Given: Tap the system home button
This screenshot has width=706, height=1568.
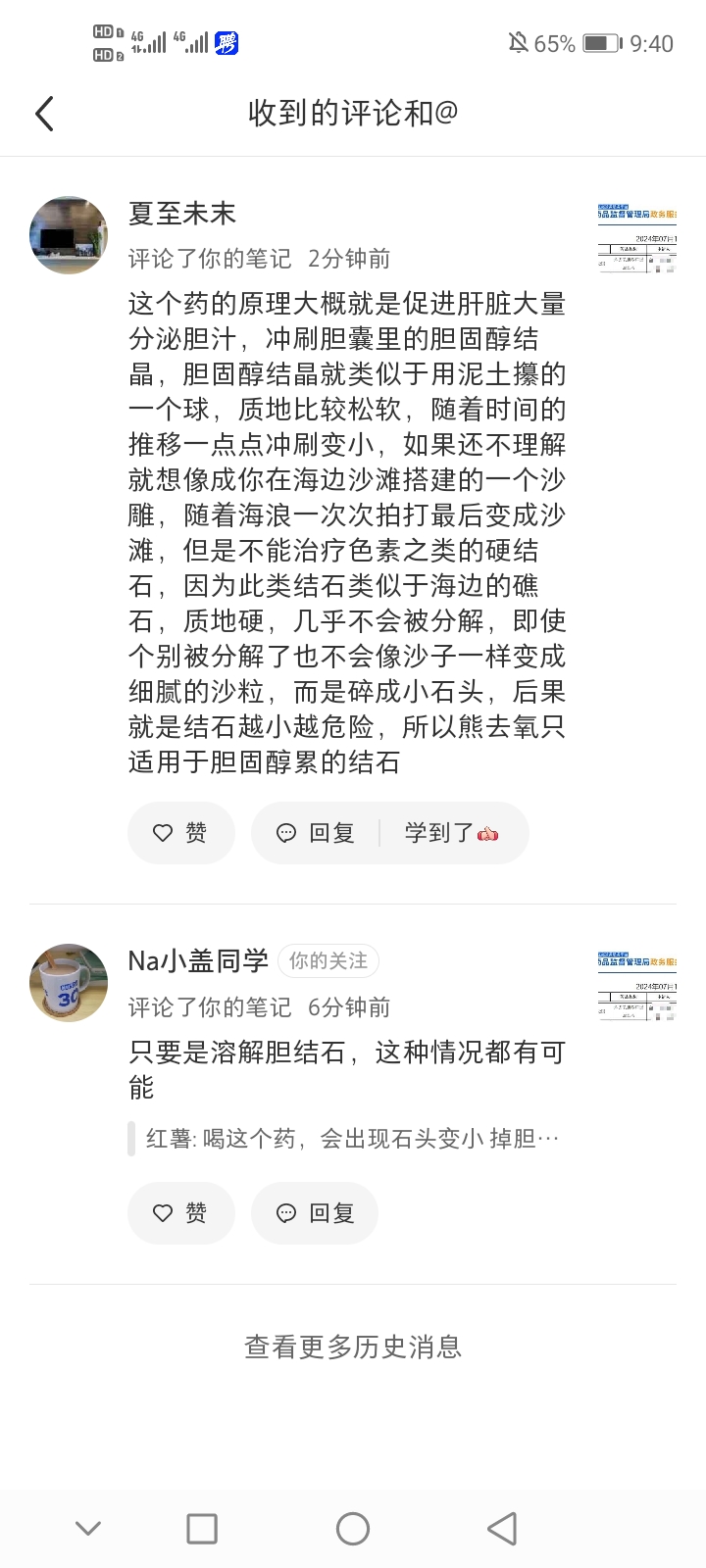Looking at the screenshot, I should click(353, 1529).
